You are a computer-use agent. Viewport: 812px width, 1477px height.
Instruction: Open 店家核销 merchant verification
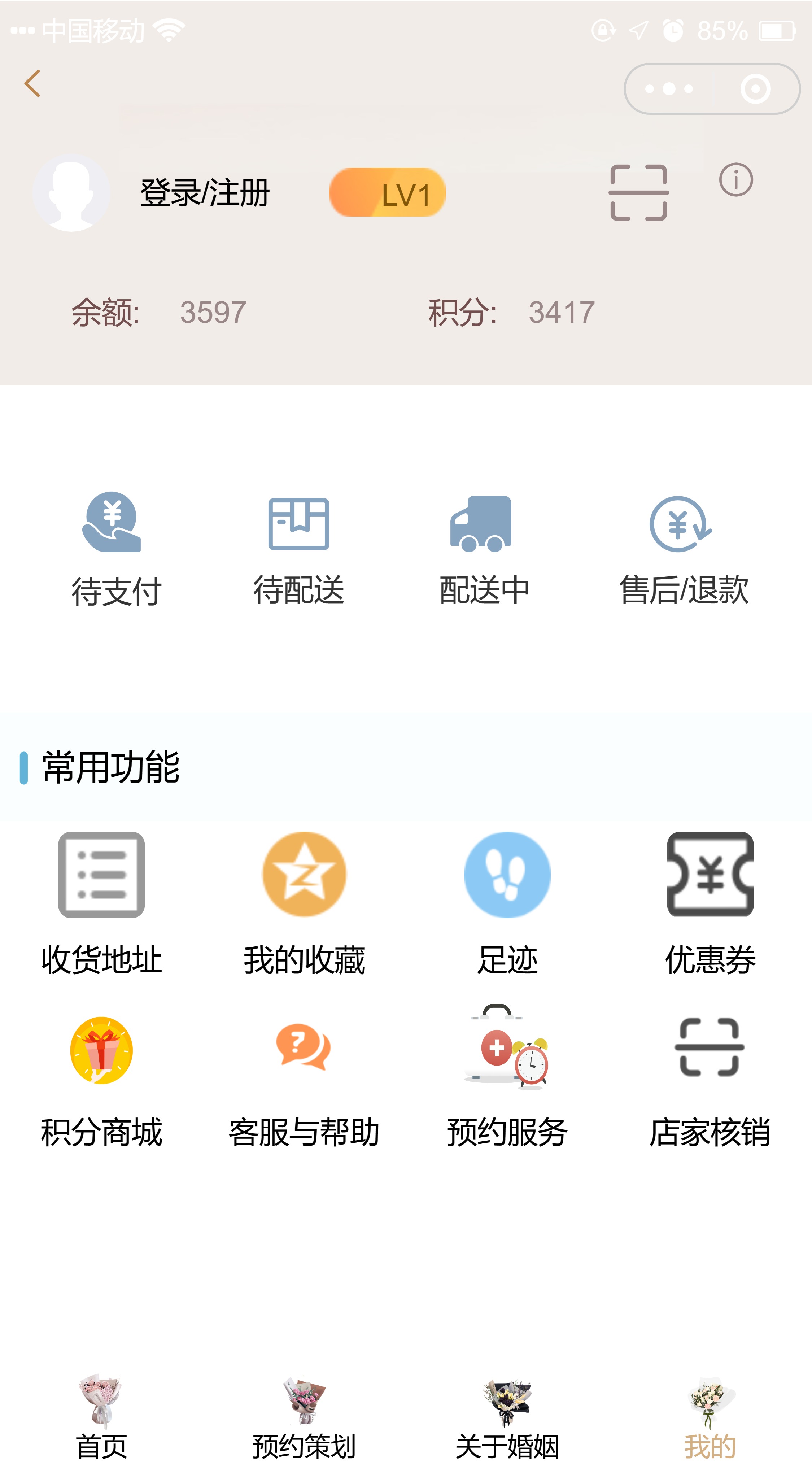[x=710, y=1081]
